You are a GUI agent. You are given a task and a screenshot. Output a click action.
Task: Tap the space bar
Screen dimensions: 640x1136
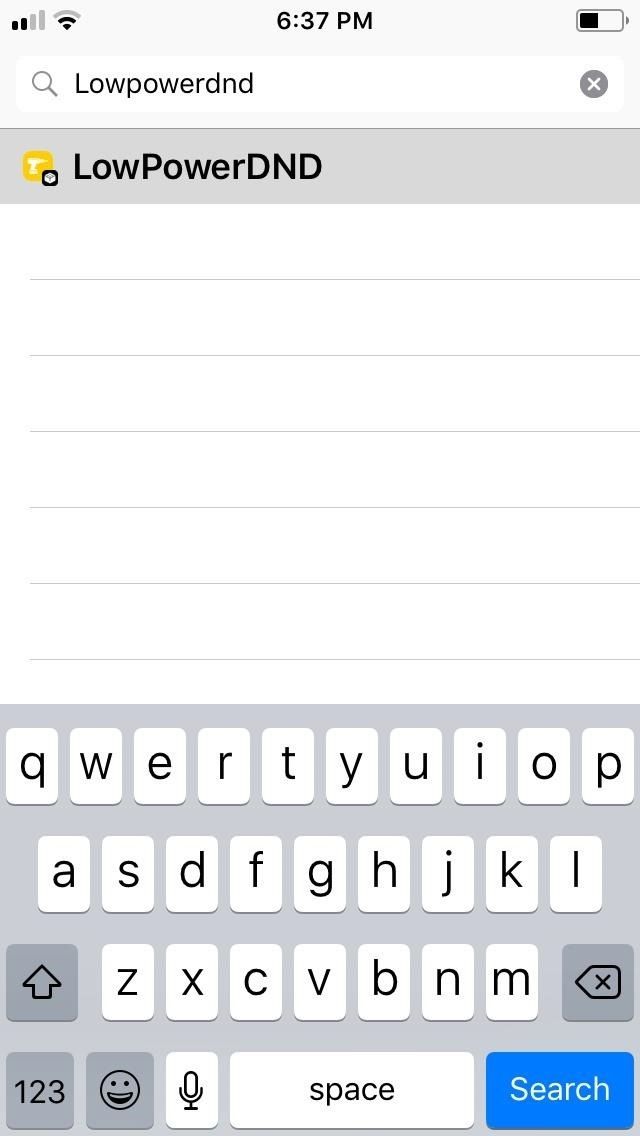(x=352, y=1089)
